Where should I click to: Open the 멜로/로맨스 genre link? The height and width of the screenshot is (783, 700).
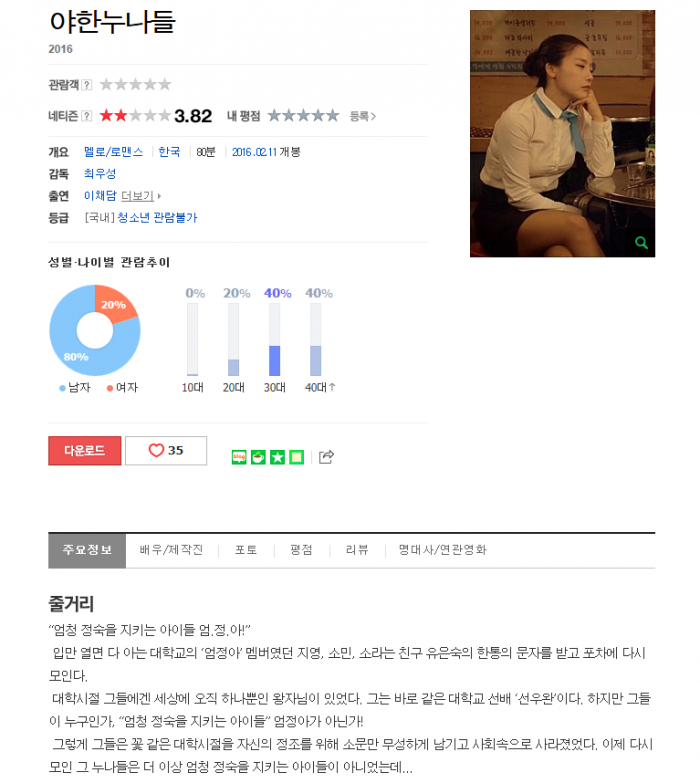coord(113,152)
